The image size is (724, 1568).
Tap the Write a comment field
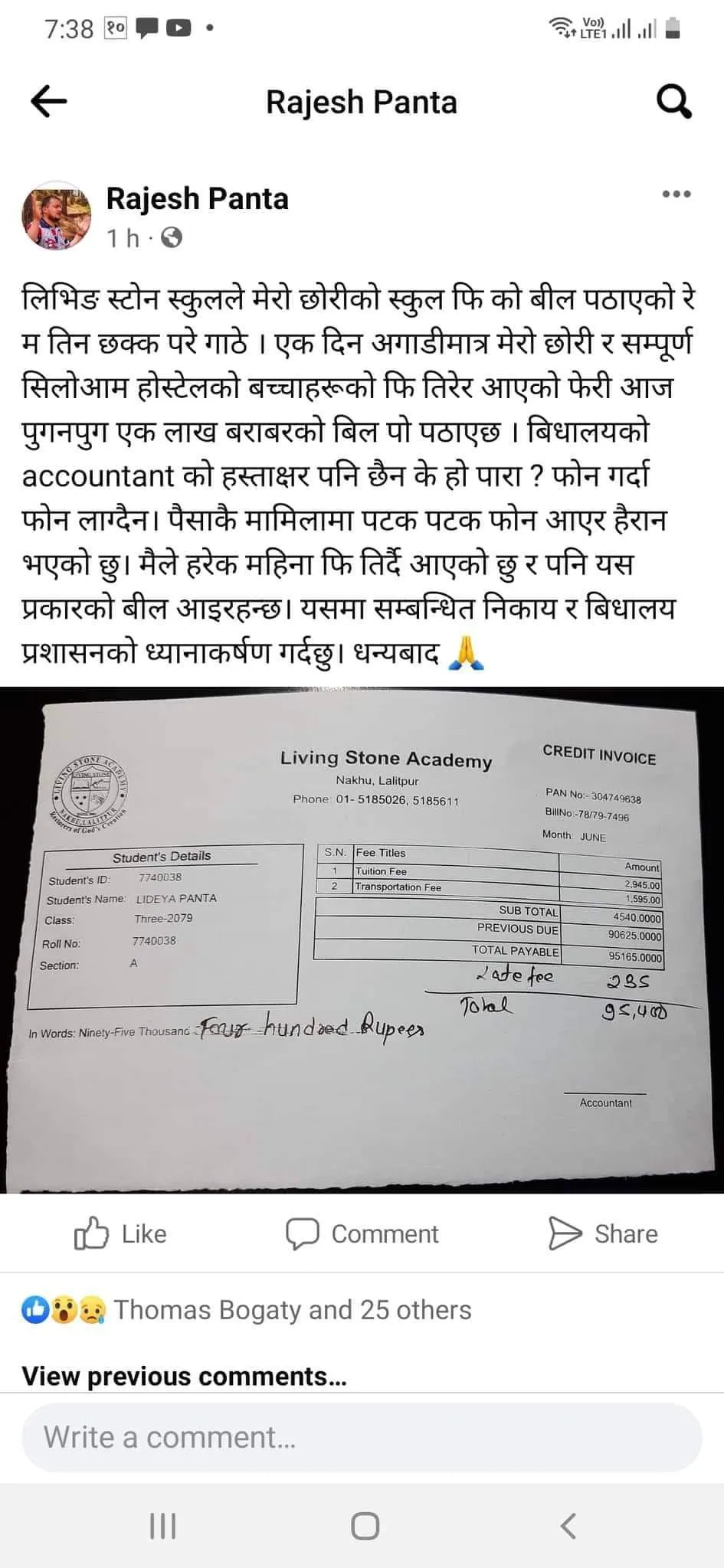click(362, 1437)
